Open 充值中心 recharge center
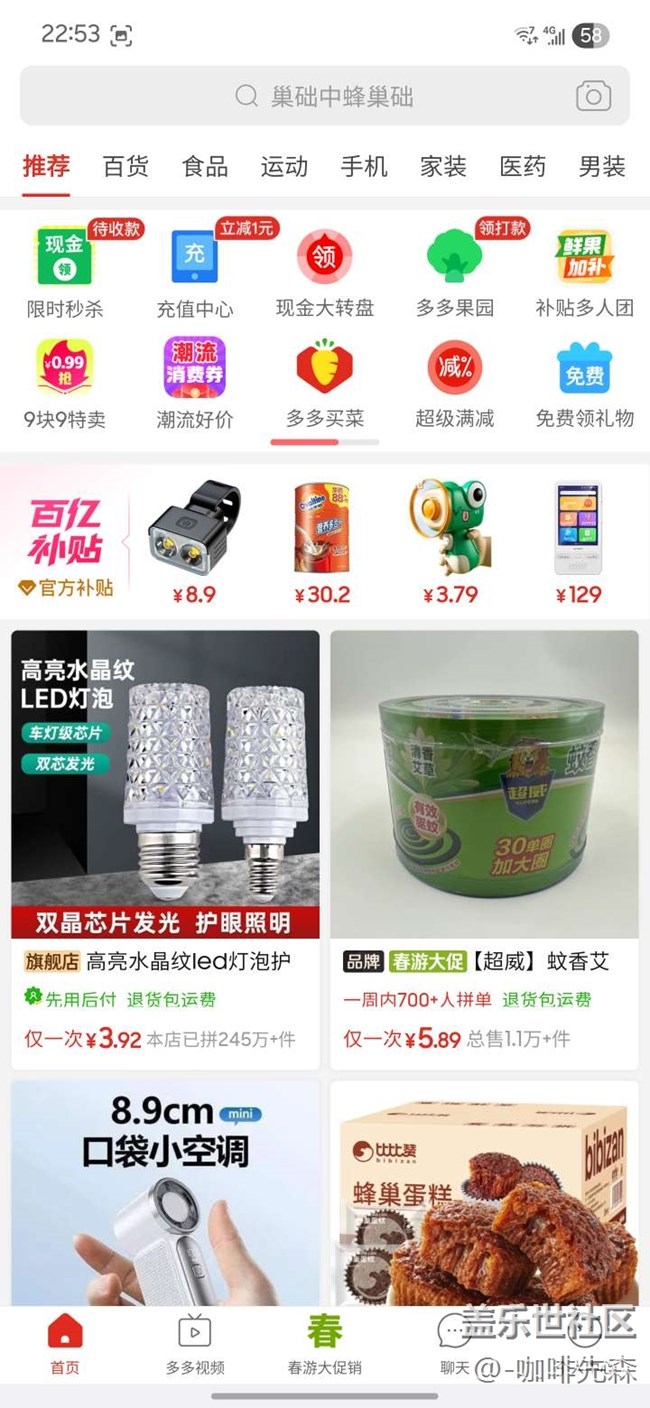 click(195, 270)
